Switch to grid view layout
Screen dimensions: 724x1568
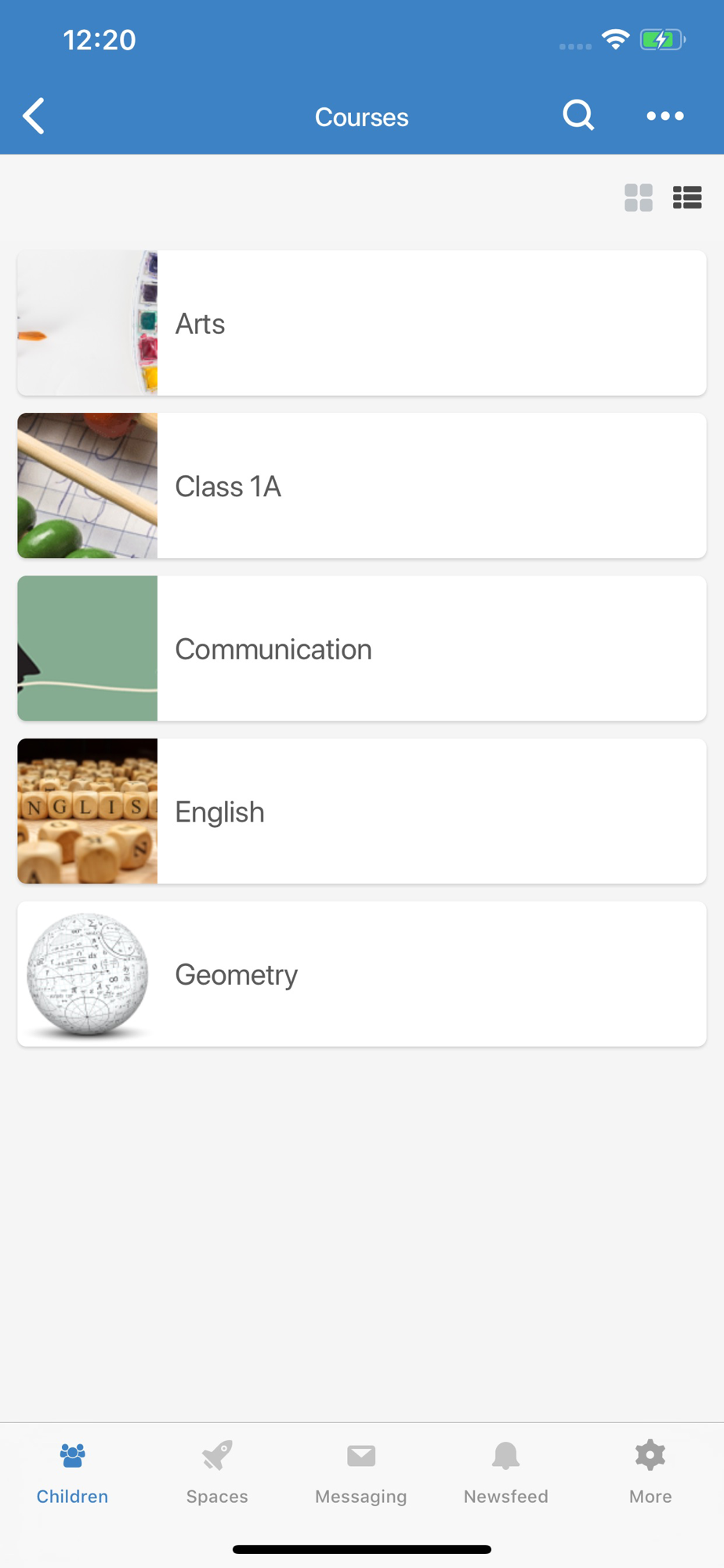tap(639, 198)
